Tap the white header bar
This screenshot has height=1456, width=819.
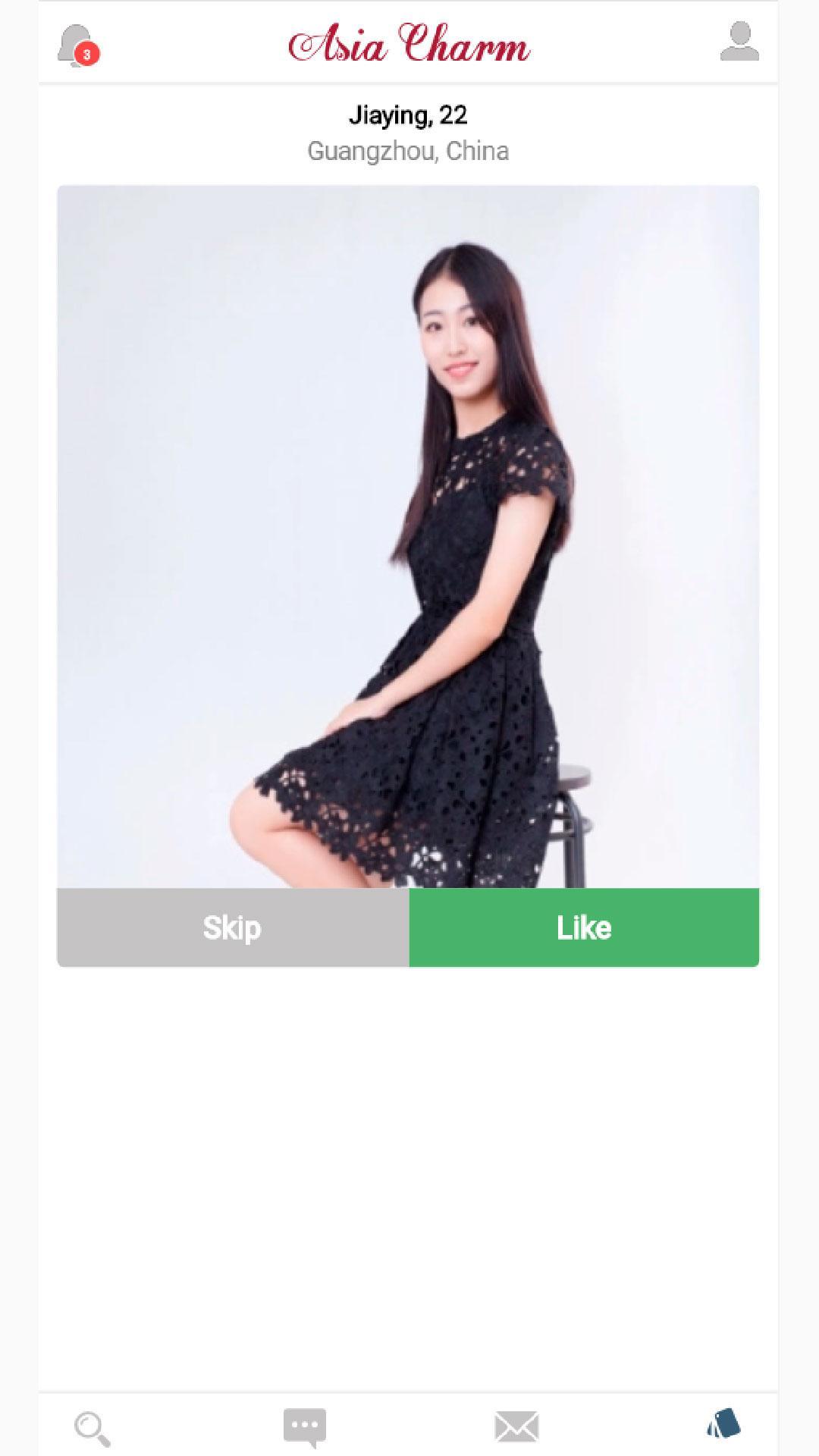[x=409, y=42]
